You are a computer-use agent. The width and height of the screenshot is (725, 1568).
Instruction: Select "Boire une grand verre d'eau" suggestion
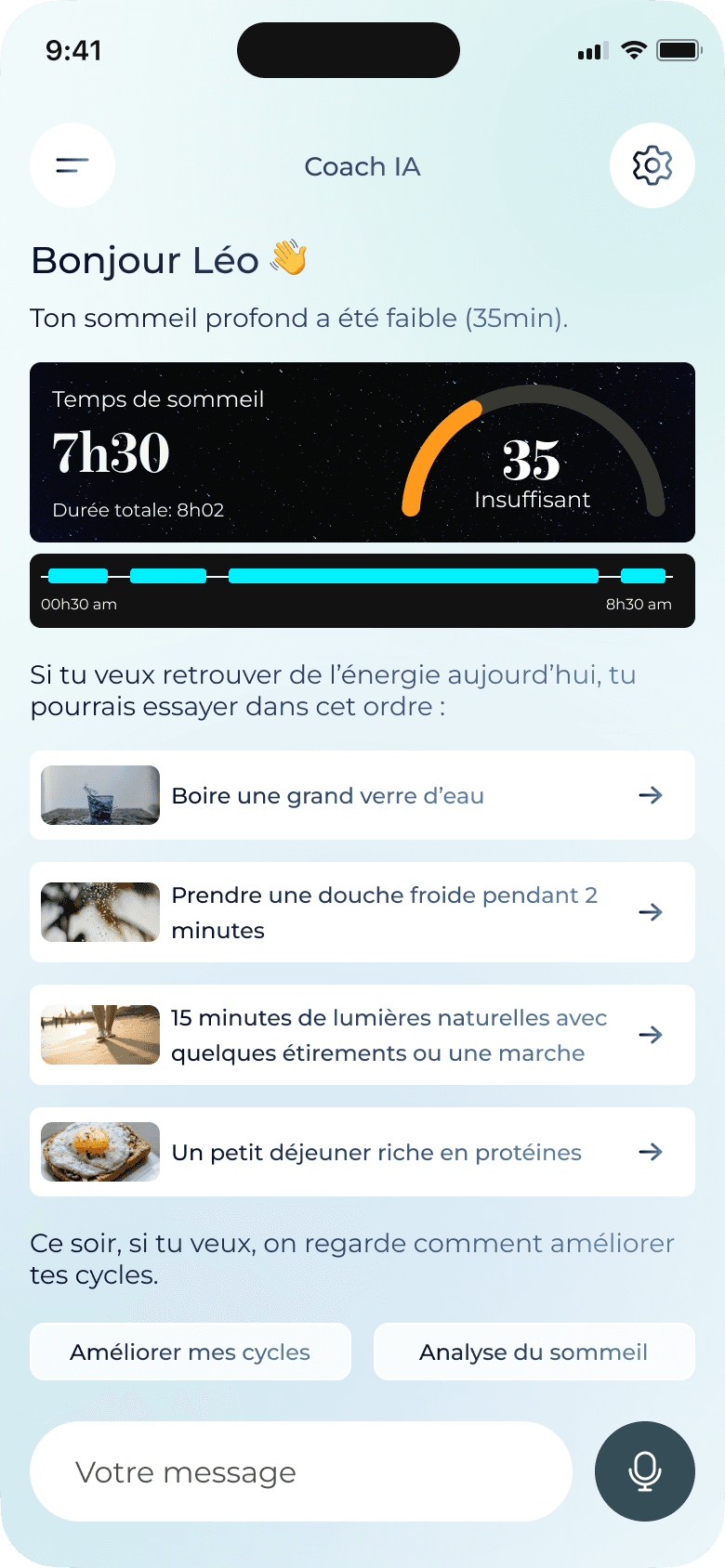point(362,795)
